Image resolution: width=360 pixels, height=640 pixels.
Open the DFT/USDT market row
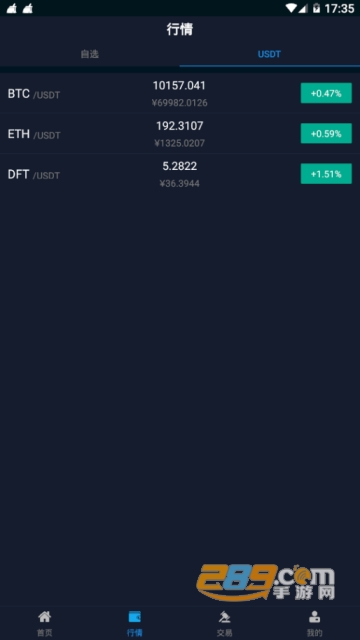[180, 174]
